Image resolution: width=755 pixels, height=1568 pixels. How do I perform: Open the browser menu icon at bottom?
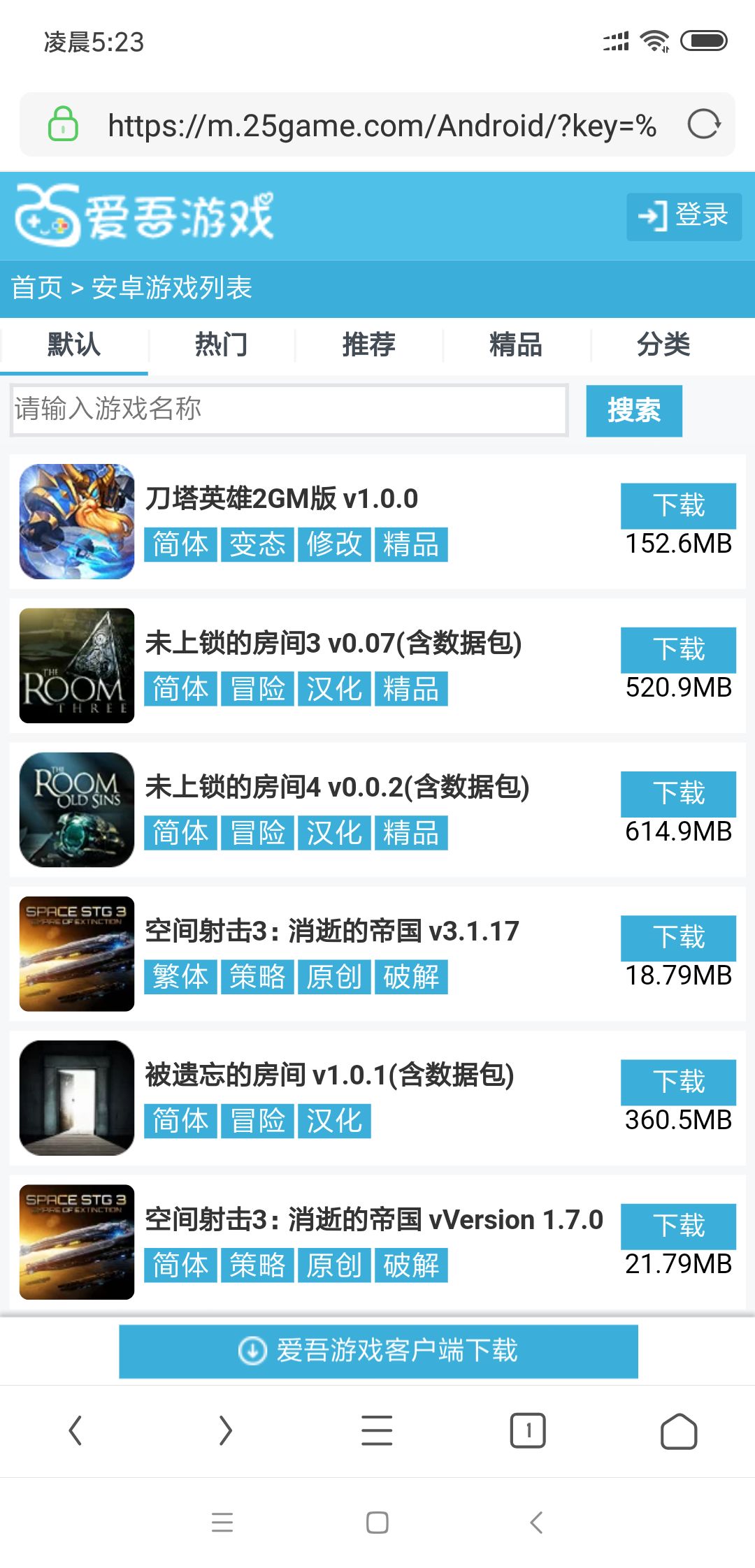[x=377, y=1430]
